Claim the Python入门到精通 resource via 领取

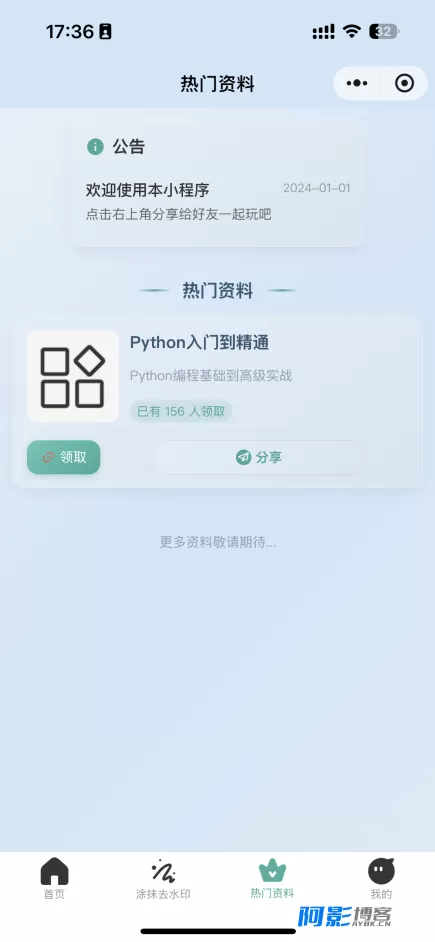(64, 457)
